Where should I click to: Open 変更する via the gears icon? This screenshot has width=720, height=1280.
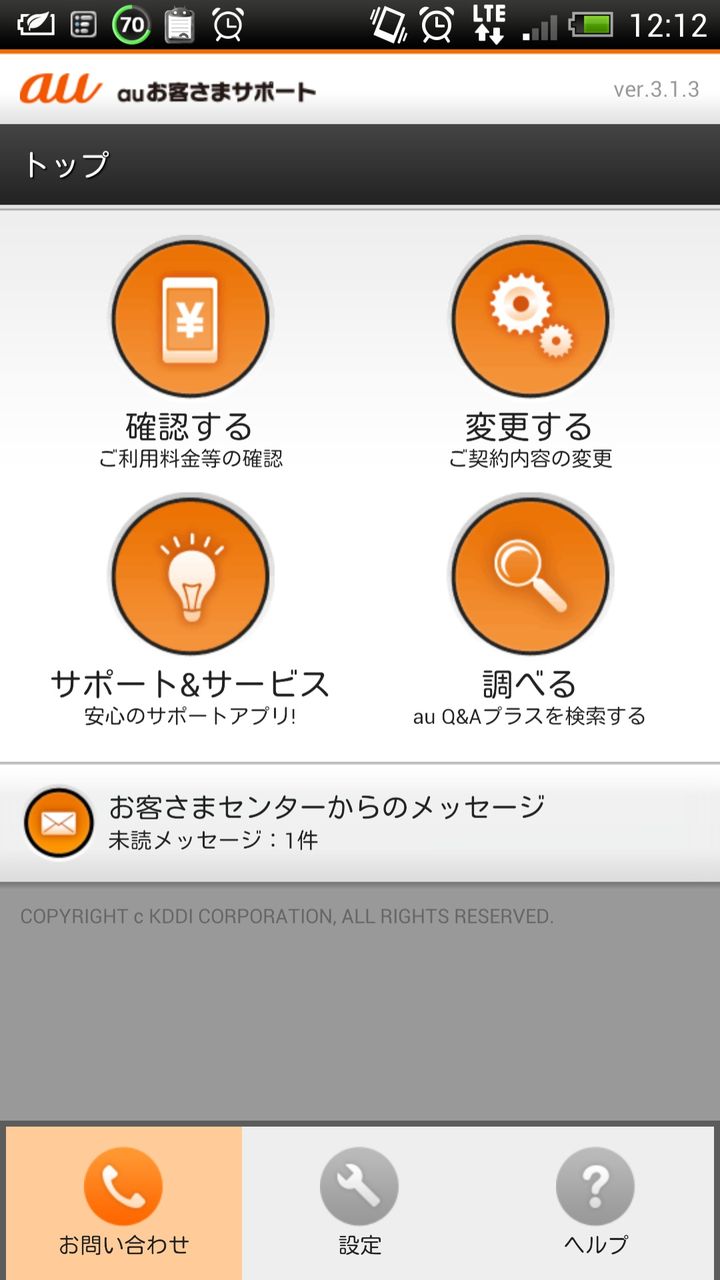[x=529, y=316]
